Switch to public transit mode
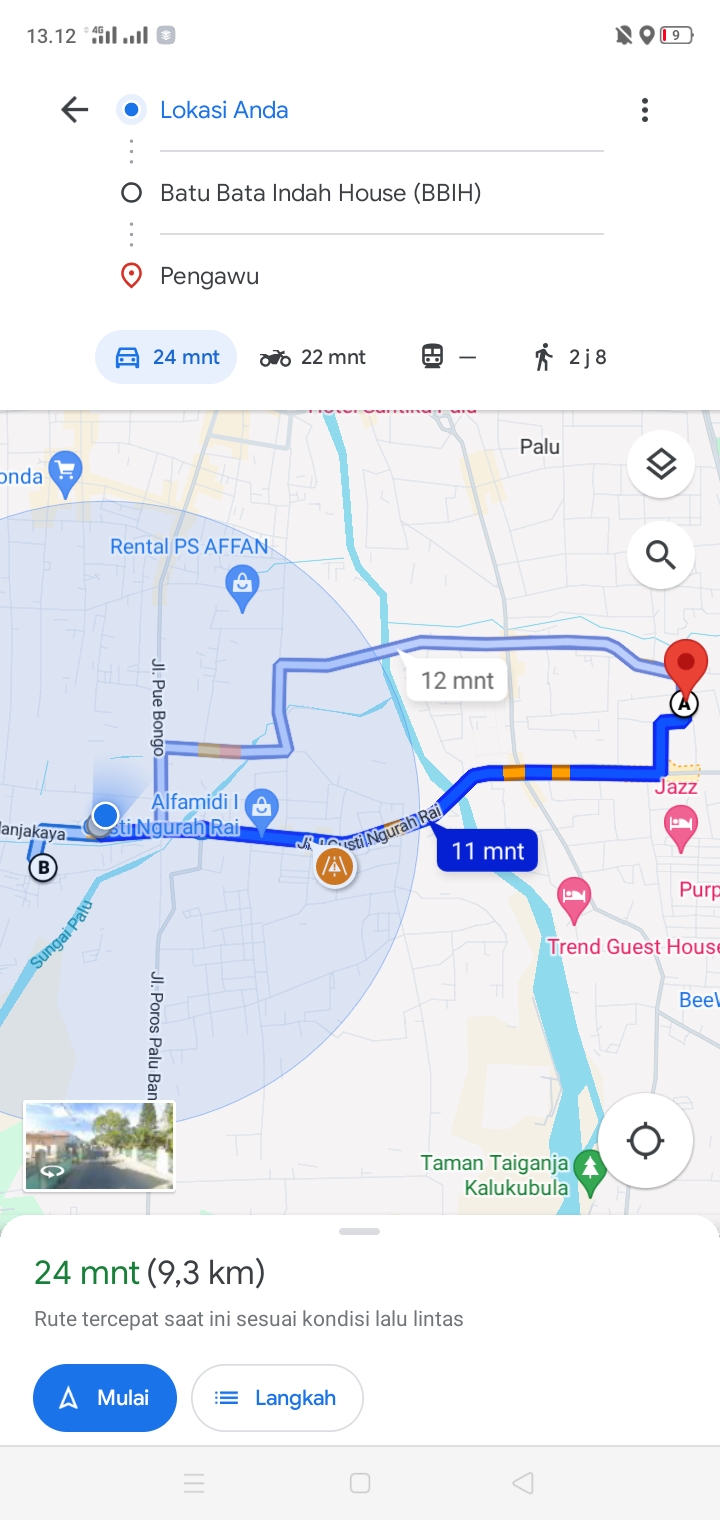 tap(449, 357)
